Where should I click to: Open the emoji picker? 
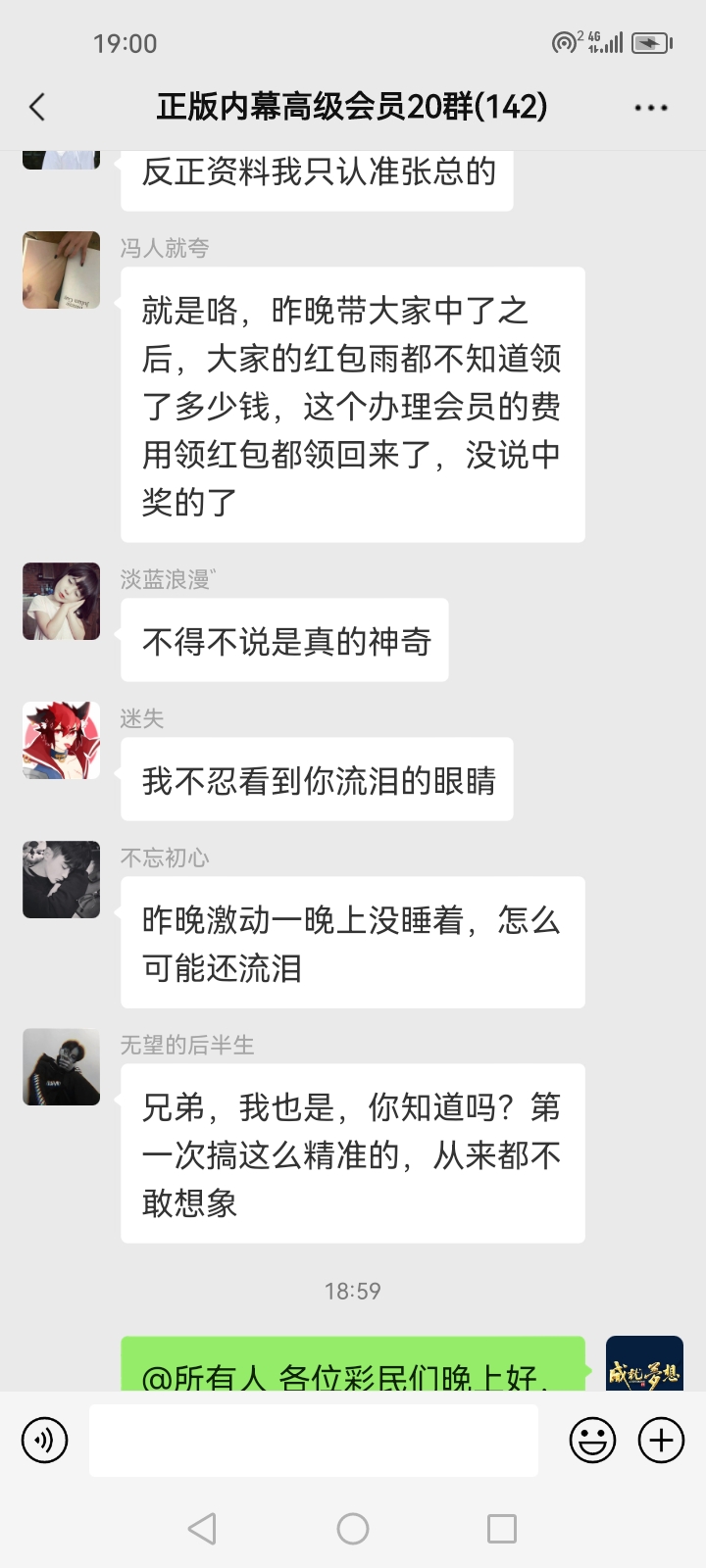click(592, 1441)
